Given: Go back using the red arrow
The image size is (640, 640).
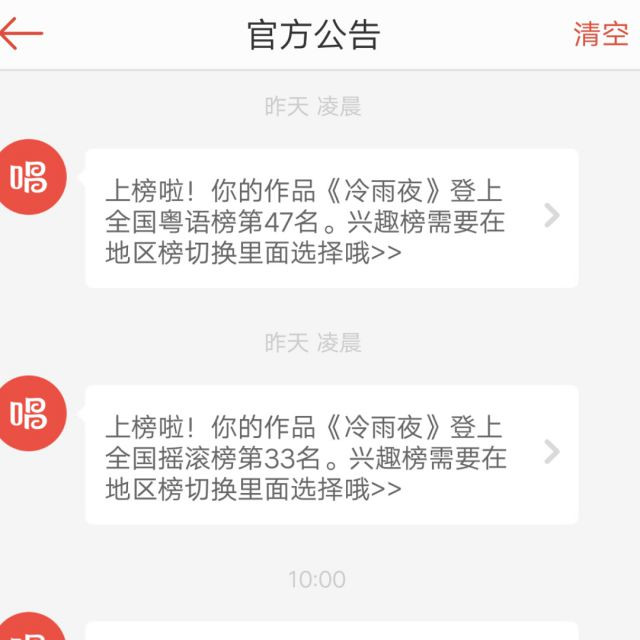Looking at the screenshot, I should (x=22, y=34).
